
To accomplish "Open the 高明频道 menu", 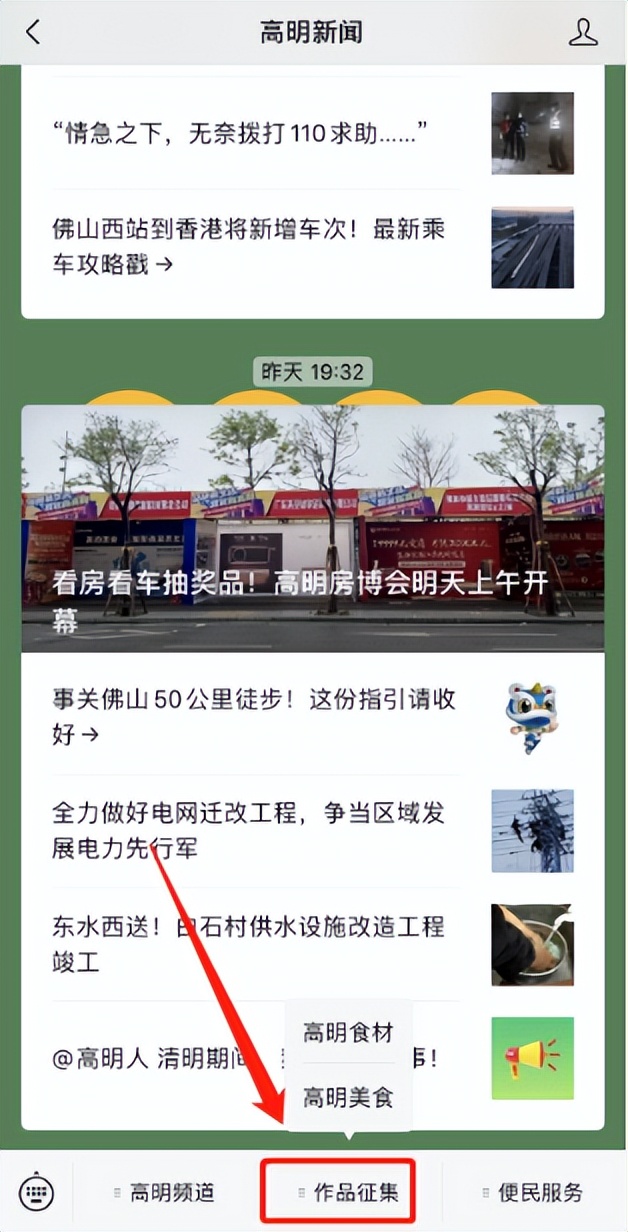I will 165,1192.
